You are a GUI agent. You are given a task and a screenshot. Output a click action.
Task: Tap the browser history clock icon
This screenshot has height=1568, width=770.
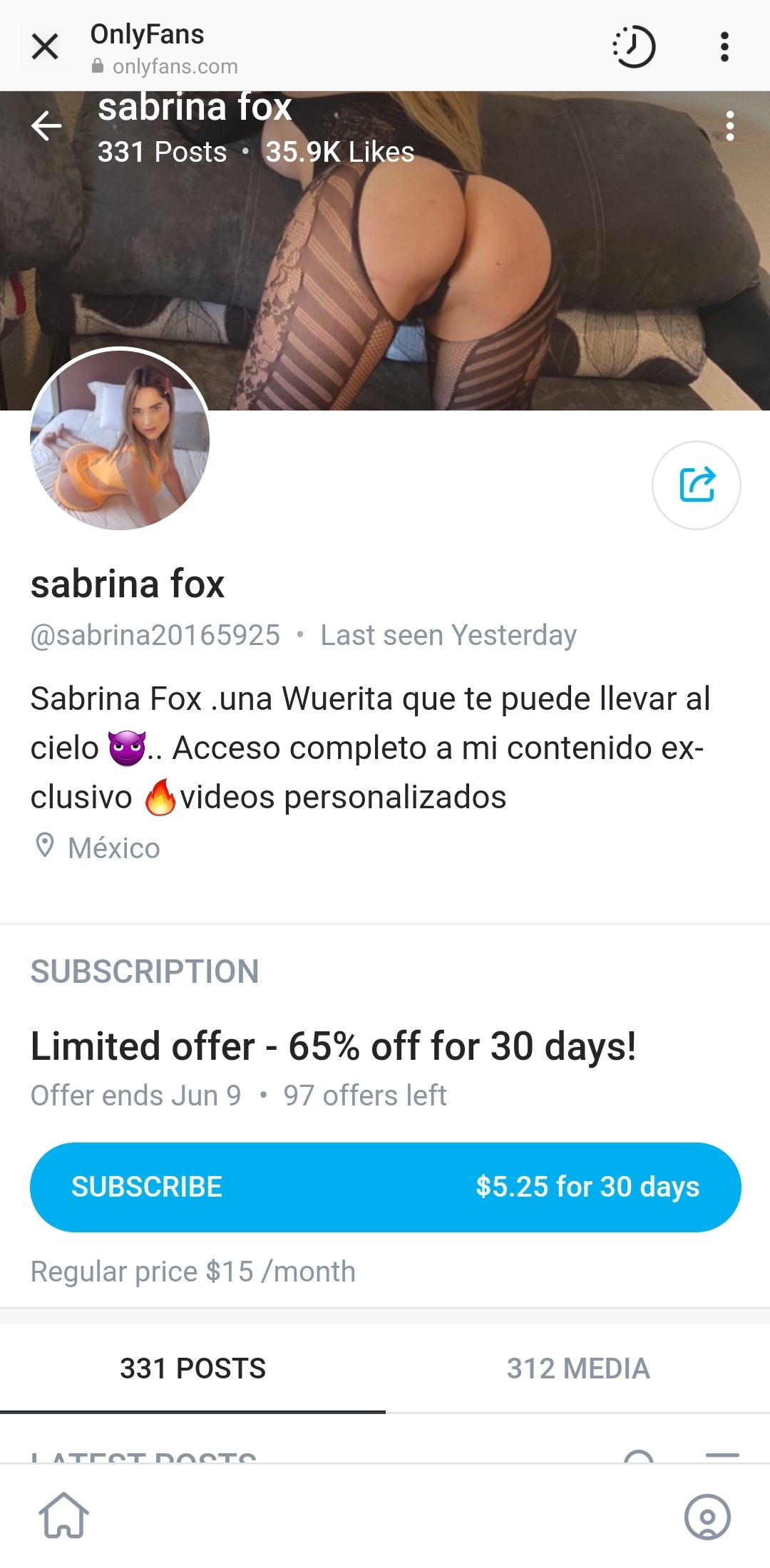[634, 47]
